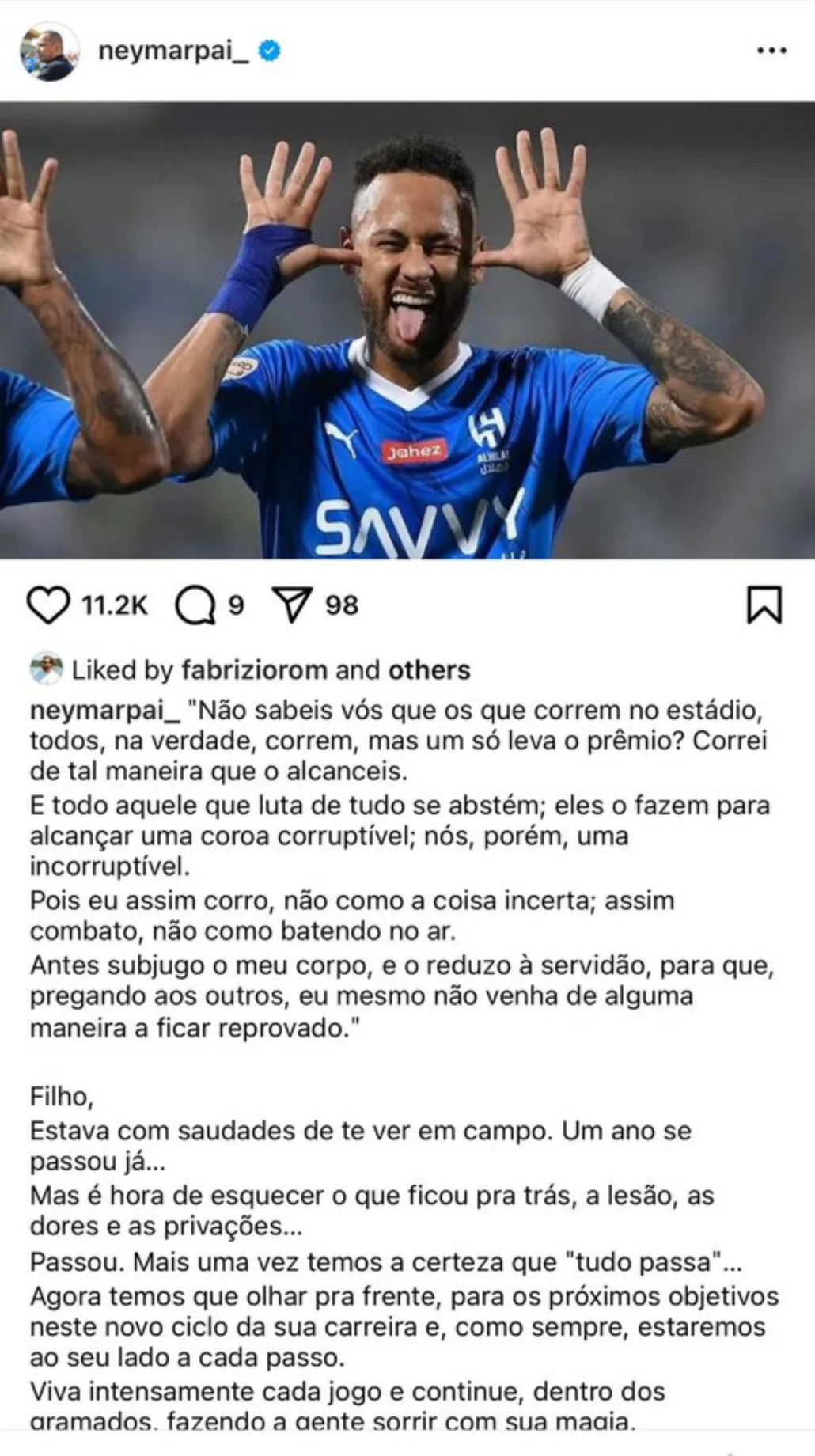
Task: Save this post with the bookmark icon
Action: (x=764, y=605)
